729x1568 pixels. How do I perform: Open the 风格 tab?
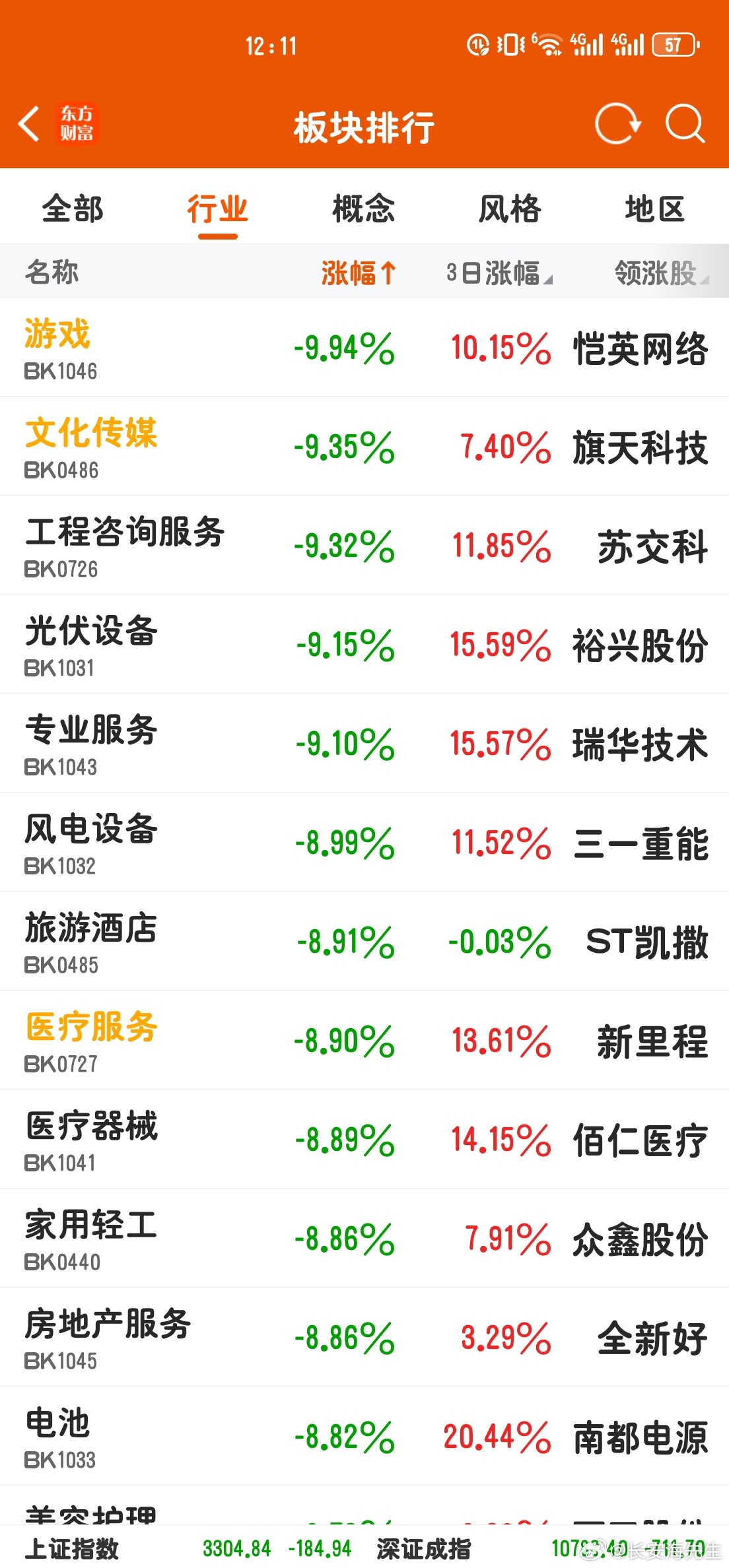coord(509,209)
